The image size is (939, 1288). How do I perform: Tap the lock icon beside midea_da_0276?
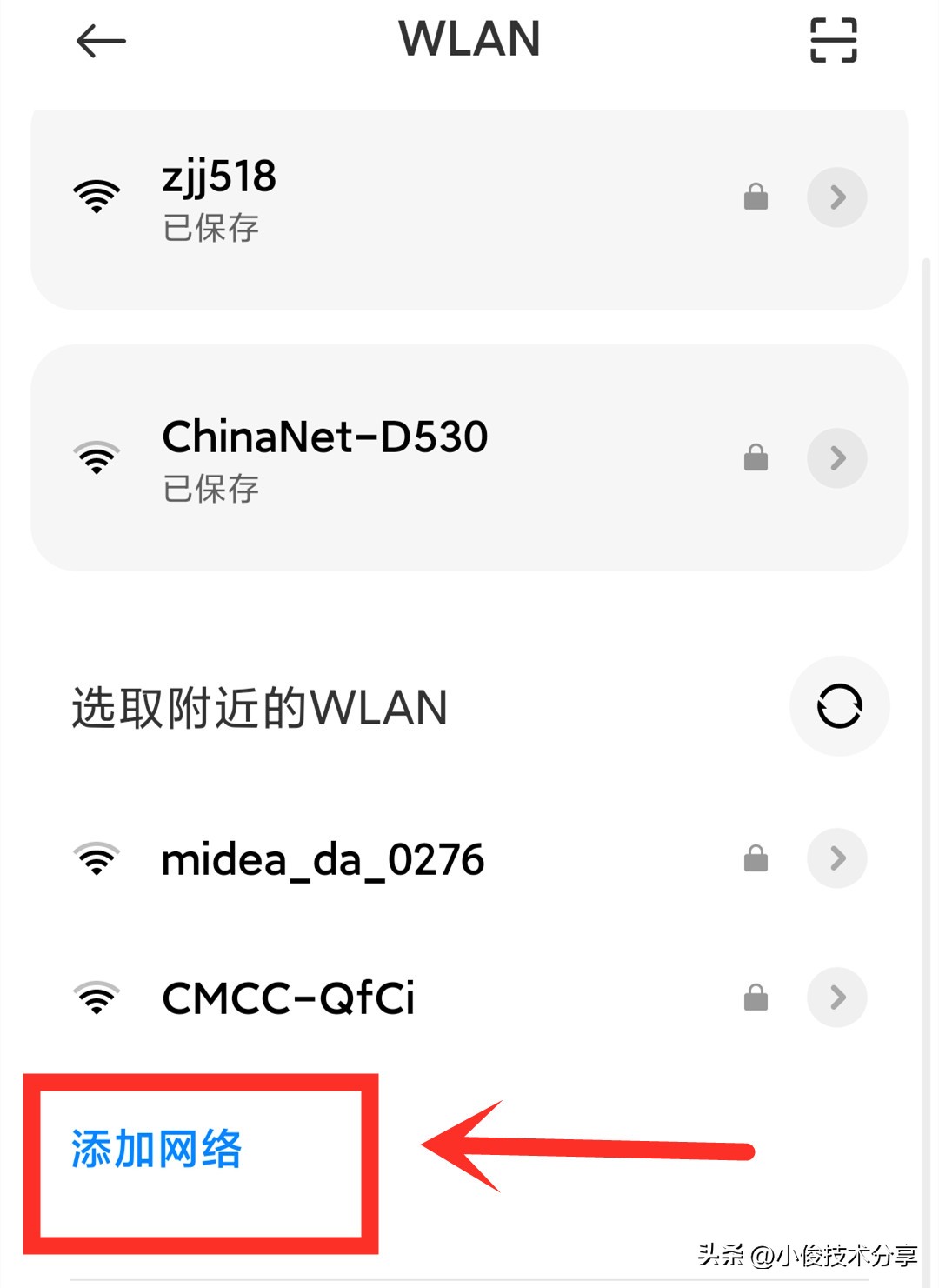click(x=755, y=859)
